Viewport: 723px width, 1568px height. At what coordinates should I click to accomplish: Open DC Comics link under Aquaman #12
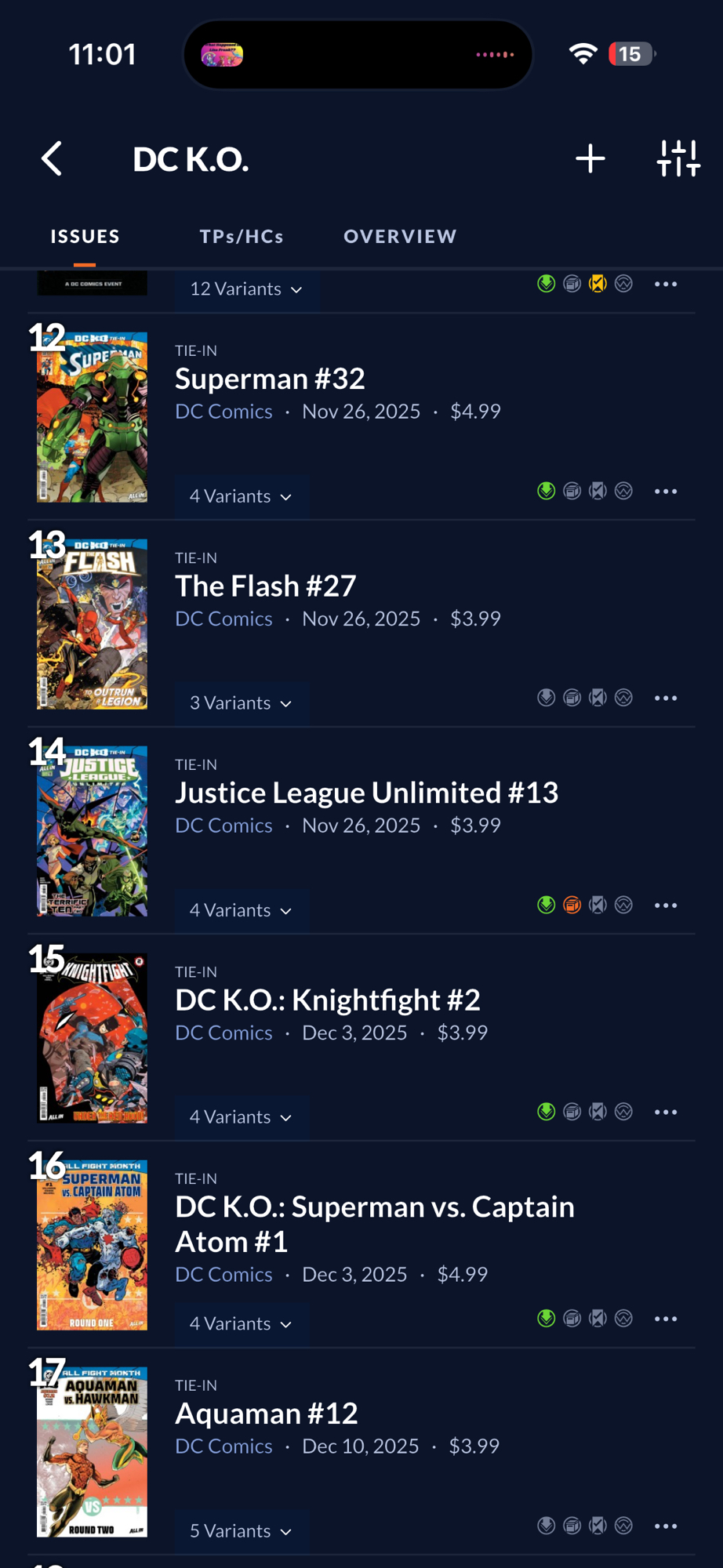tap(223, 1446)
